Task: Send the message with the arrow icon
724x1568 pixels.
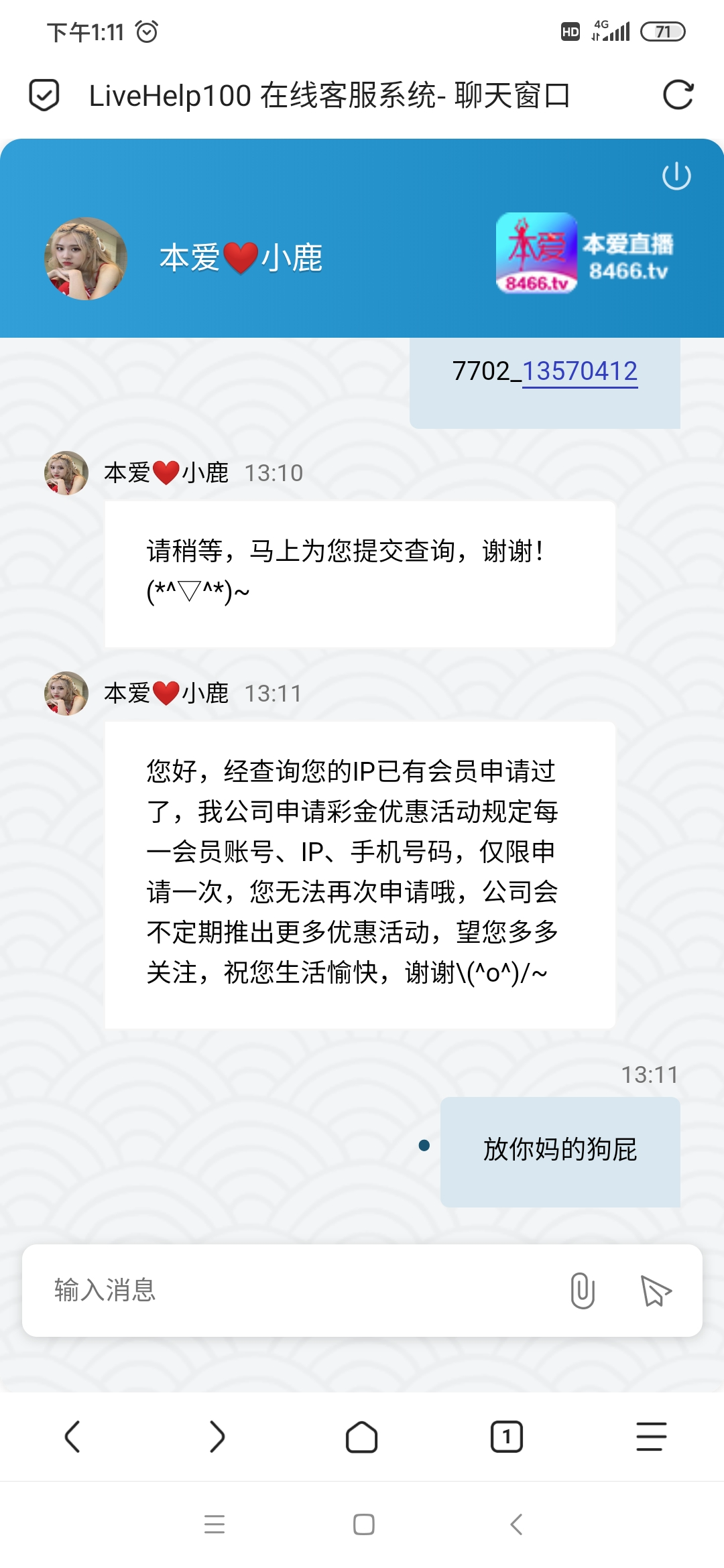Action: click(656, 1290)
